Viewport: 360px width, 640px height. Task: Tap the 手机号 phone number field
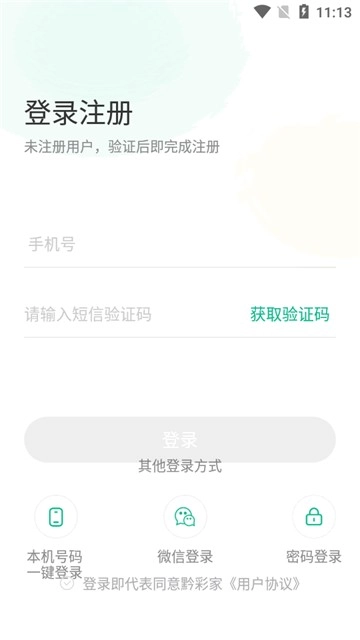coord(180,245)
